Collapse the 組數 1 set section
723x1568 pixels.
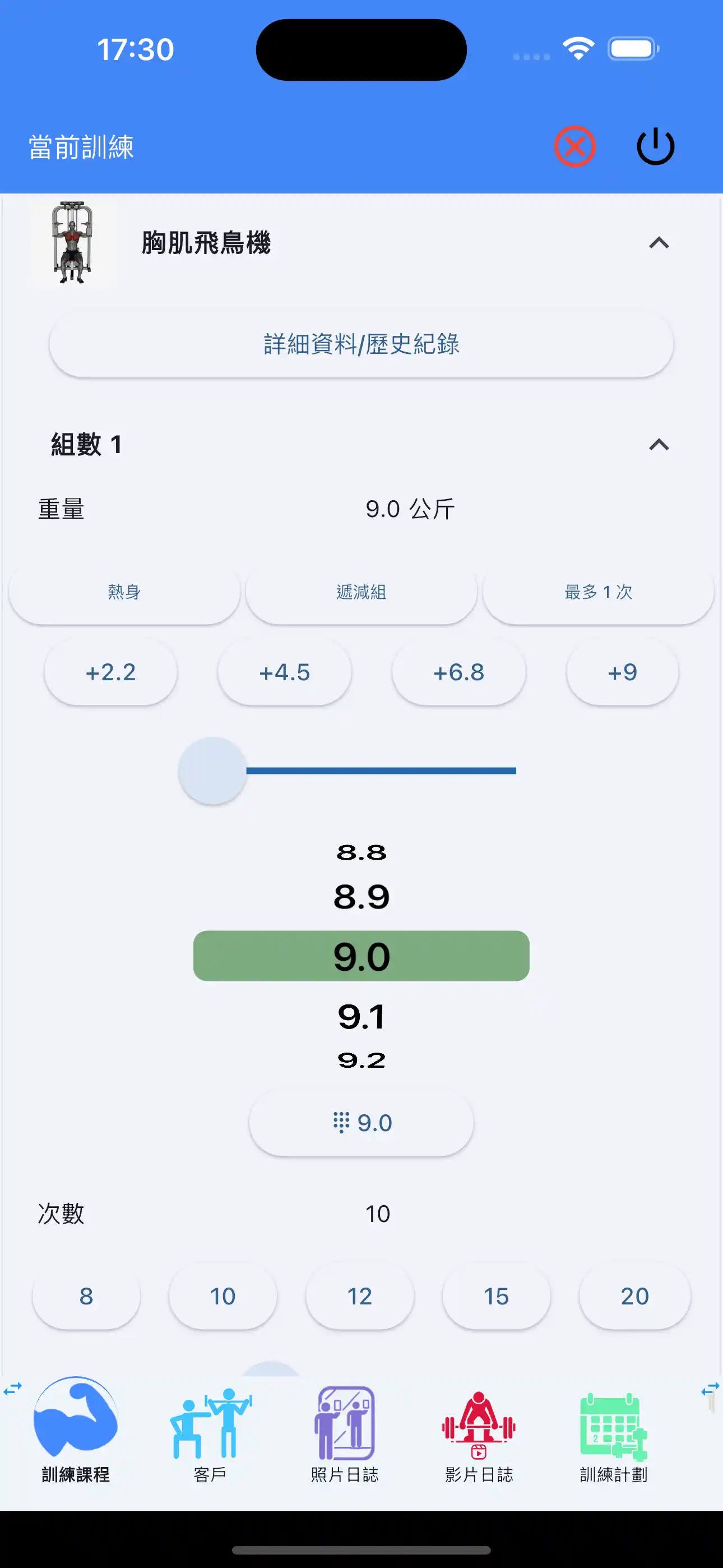click(x=658, y=445)
